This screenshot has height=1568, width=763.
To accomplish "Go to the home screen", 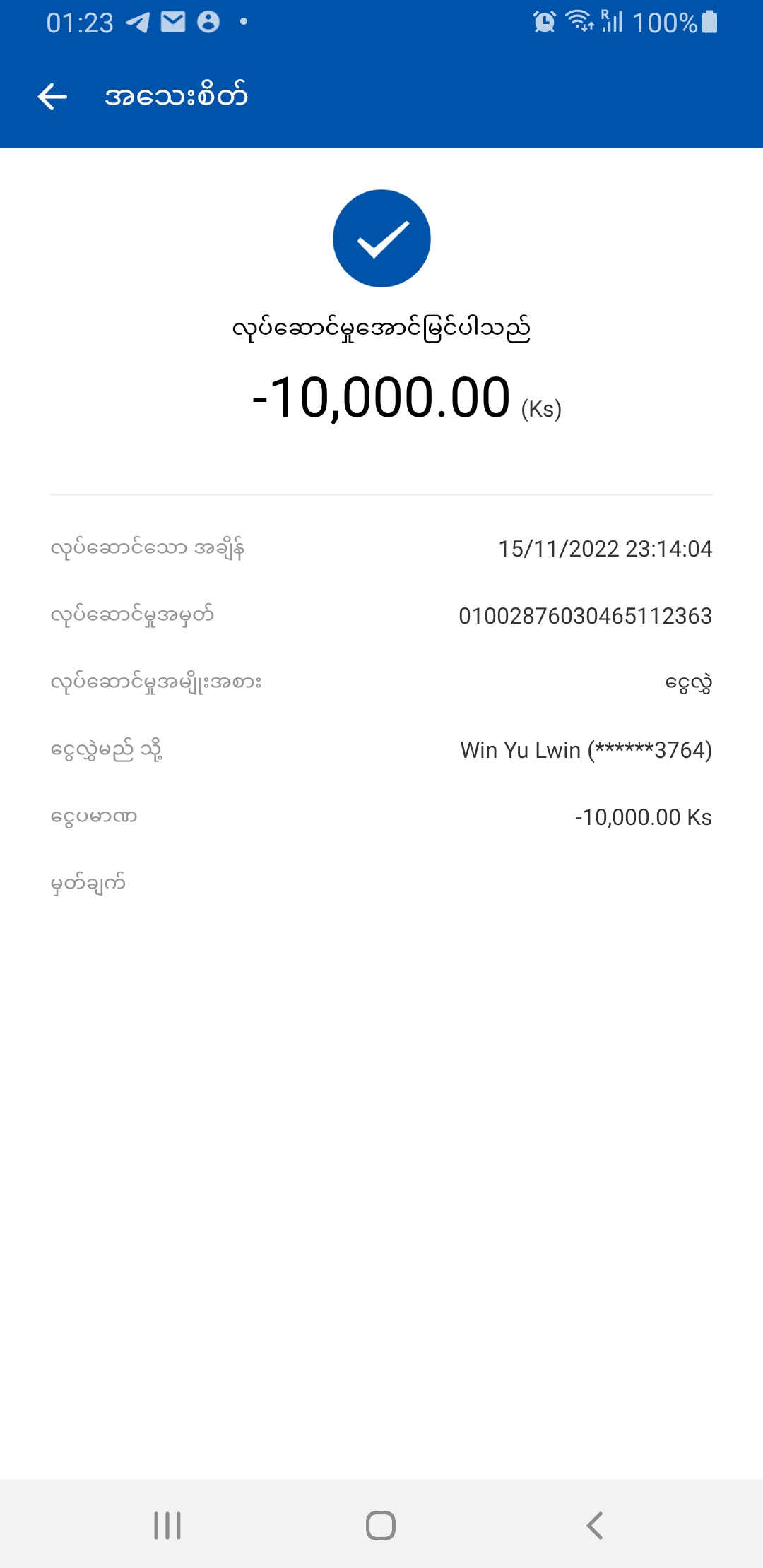I will click(x=381, y=1526).
